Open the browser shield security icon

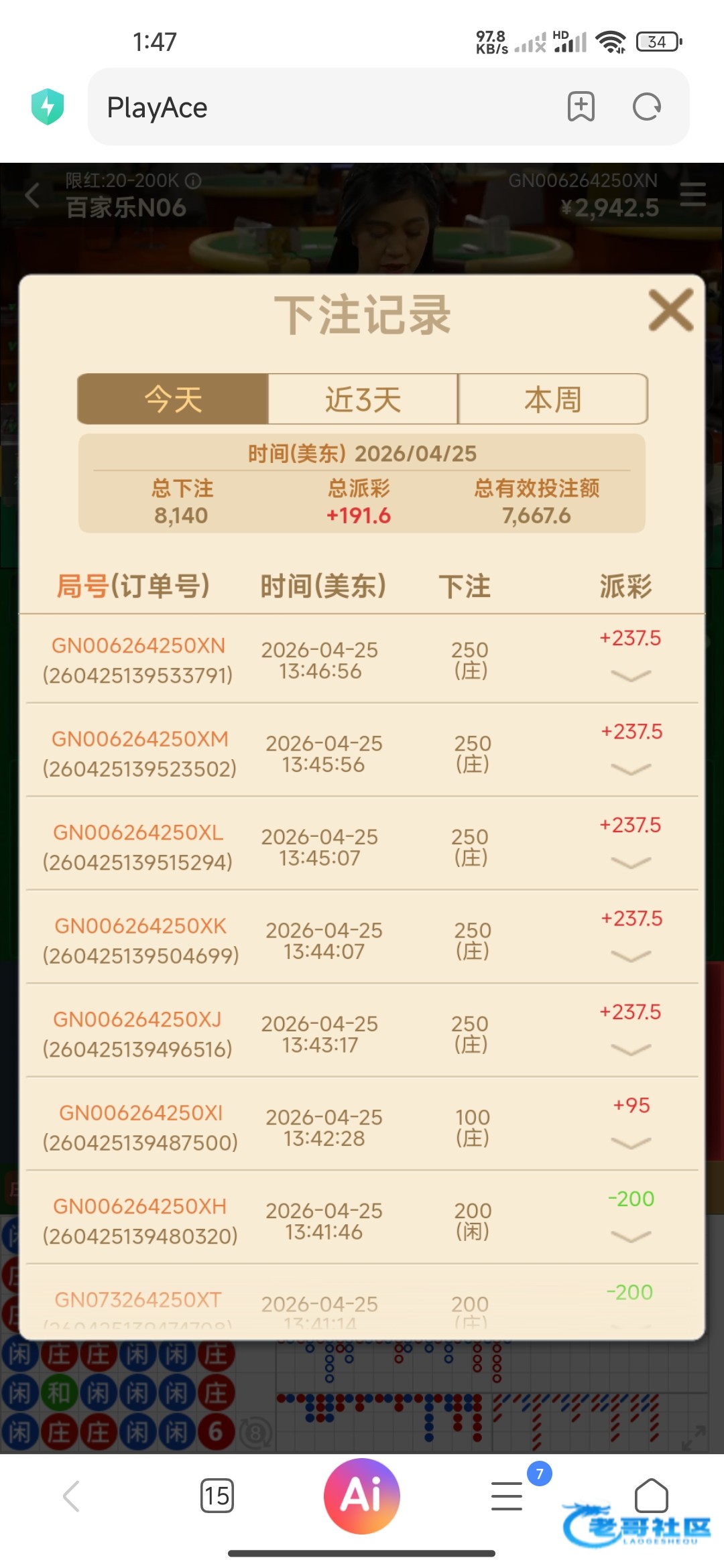click(x=48, y=107)
